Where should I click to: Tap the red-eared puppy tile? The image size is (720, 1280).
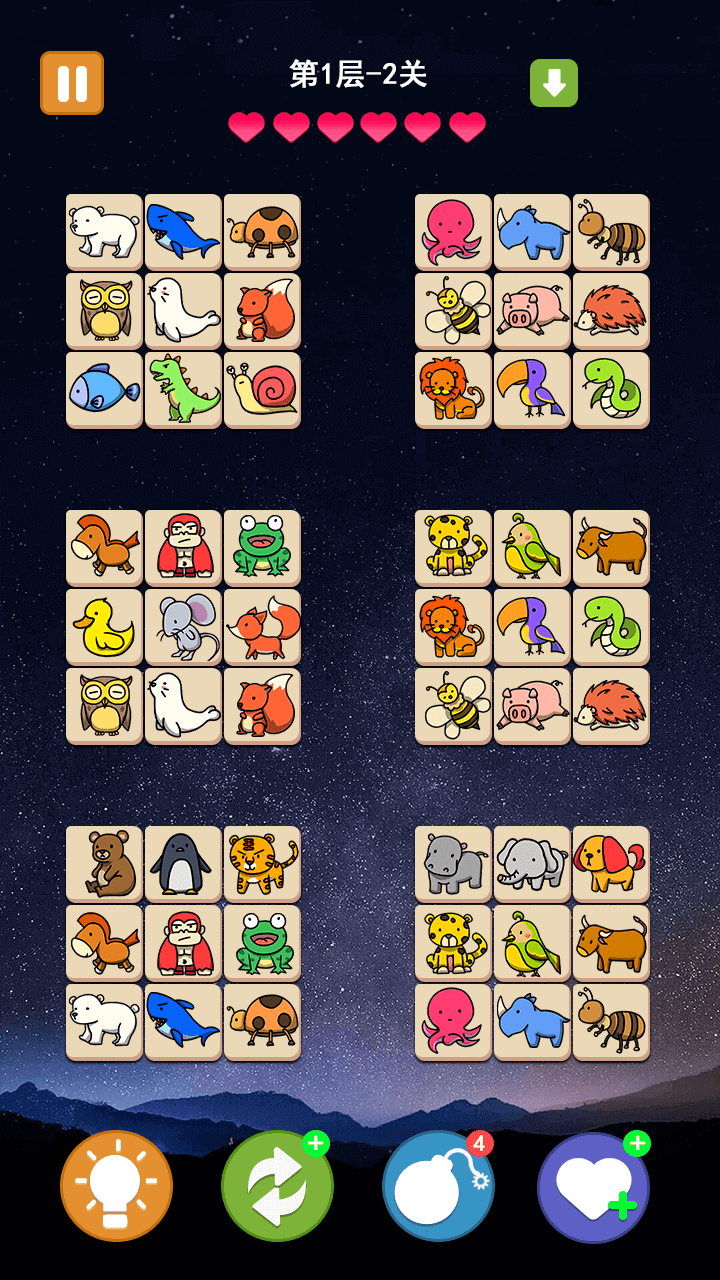[611, 864]
